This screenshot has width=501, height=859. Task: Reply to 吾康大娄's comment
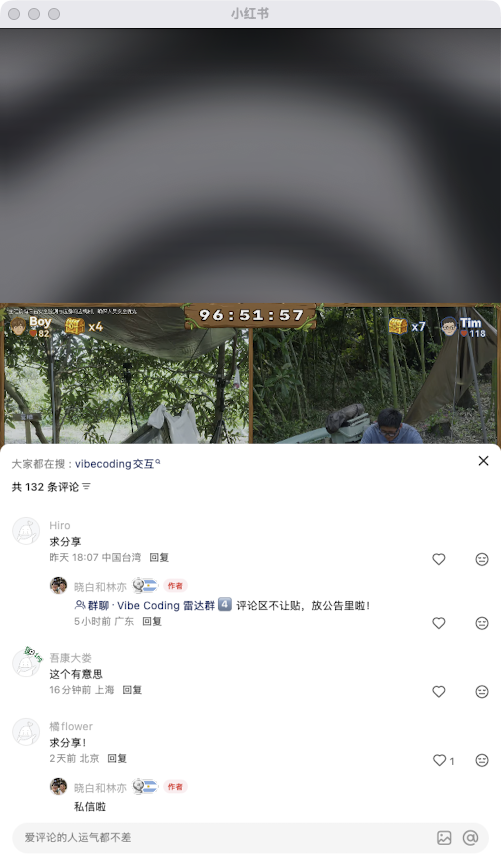[132, 690]
